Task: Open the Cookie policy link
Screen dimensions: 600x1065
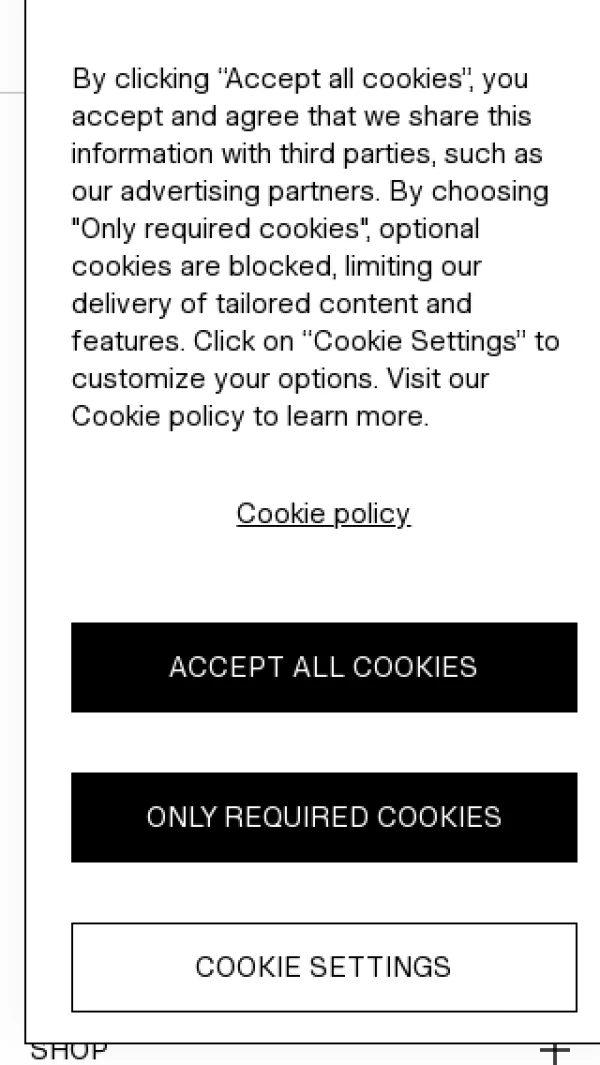Action: click(323, 513)
